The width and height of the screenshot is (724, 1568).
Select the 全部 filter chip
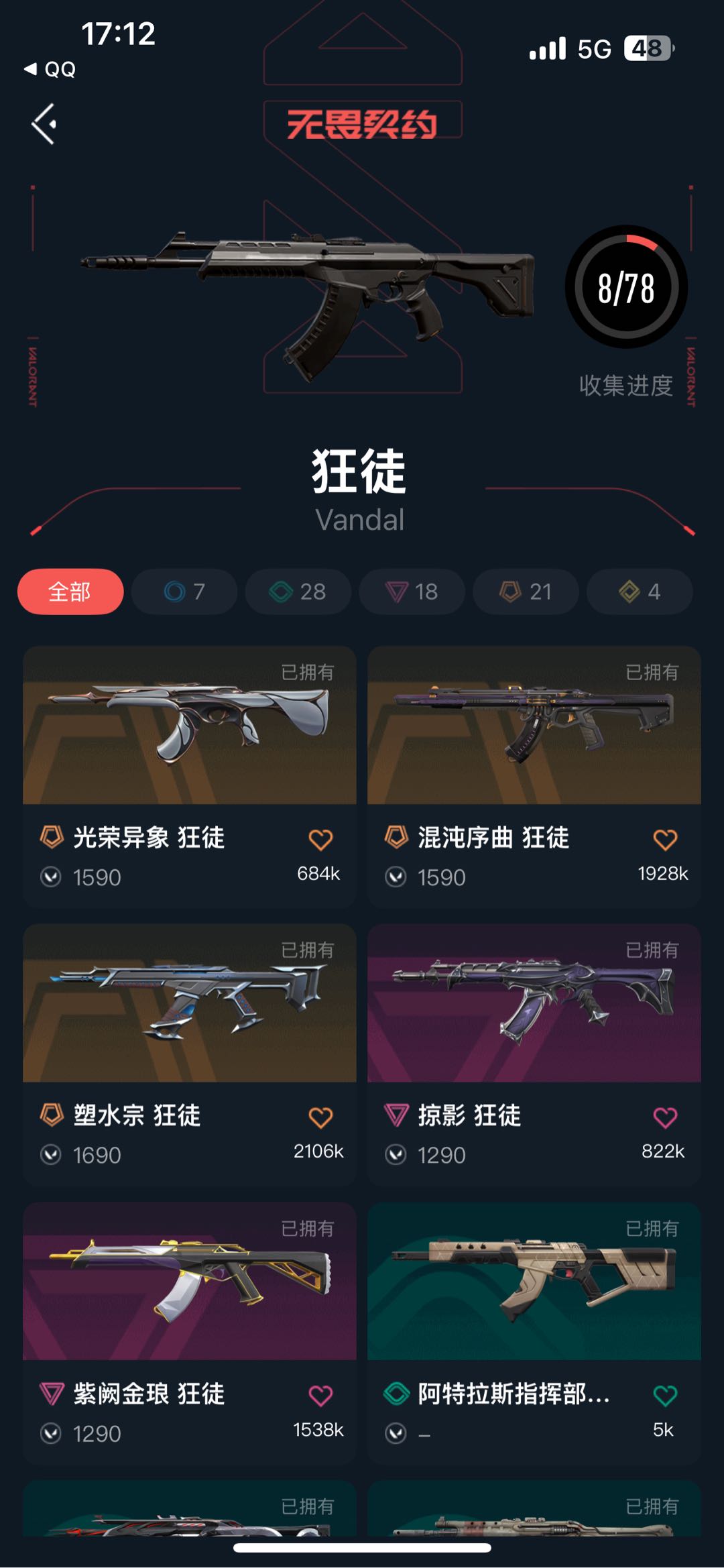[70, 592]
